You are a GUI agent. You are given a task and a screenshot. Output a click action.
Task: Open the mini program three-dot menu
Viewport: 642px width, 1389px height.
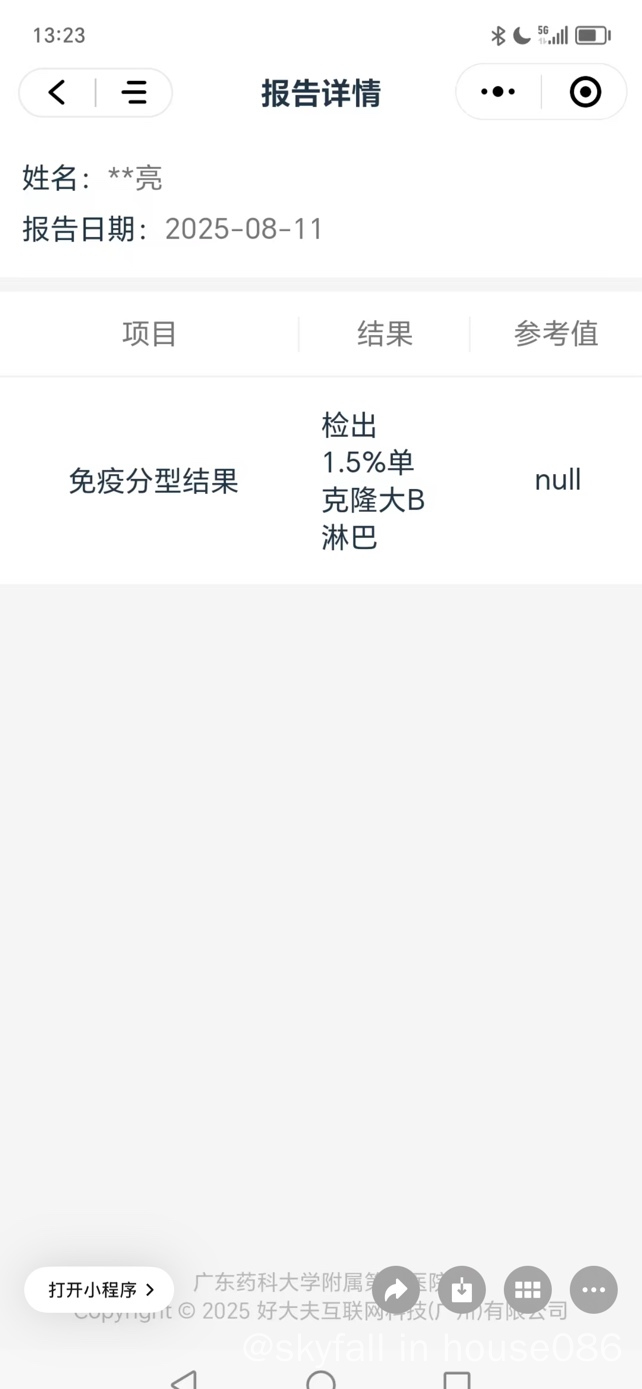click(x=498, y=92)
